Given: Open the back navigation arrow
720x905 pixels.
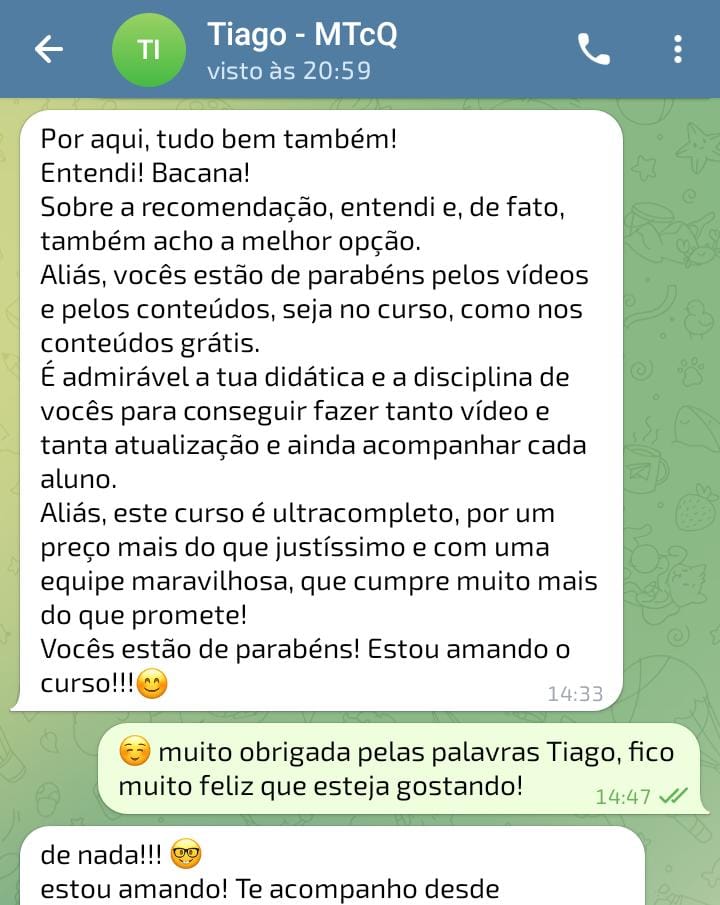Looking at the screenshot, I should click(47, 47).
